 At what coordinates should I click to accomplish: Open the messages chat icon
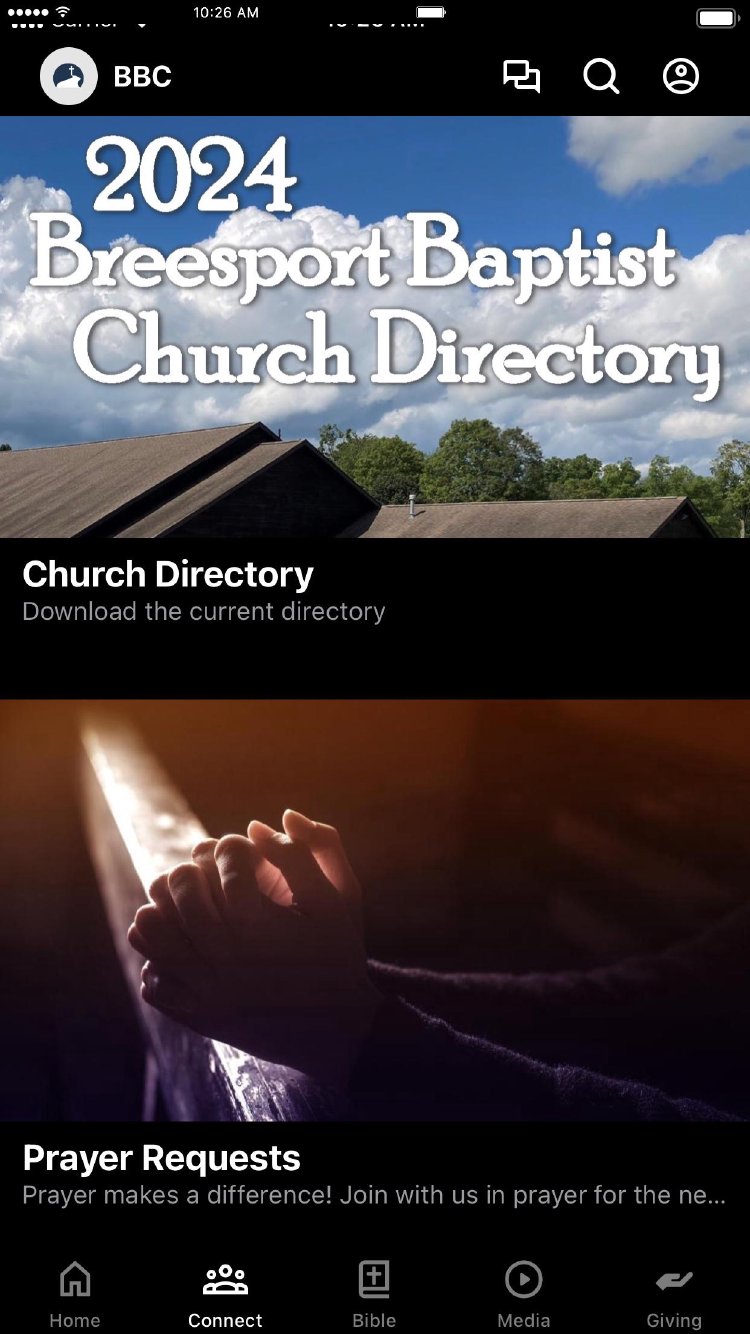click(x=521, y=77)
